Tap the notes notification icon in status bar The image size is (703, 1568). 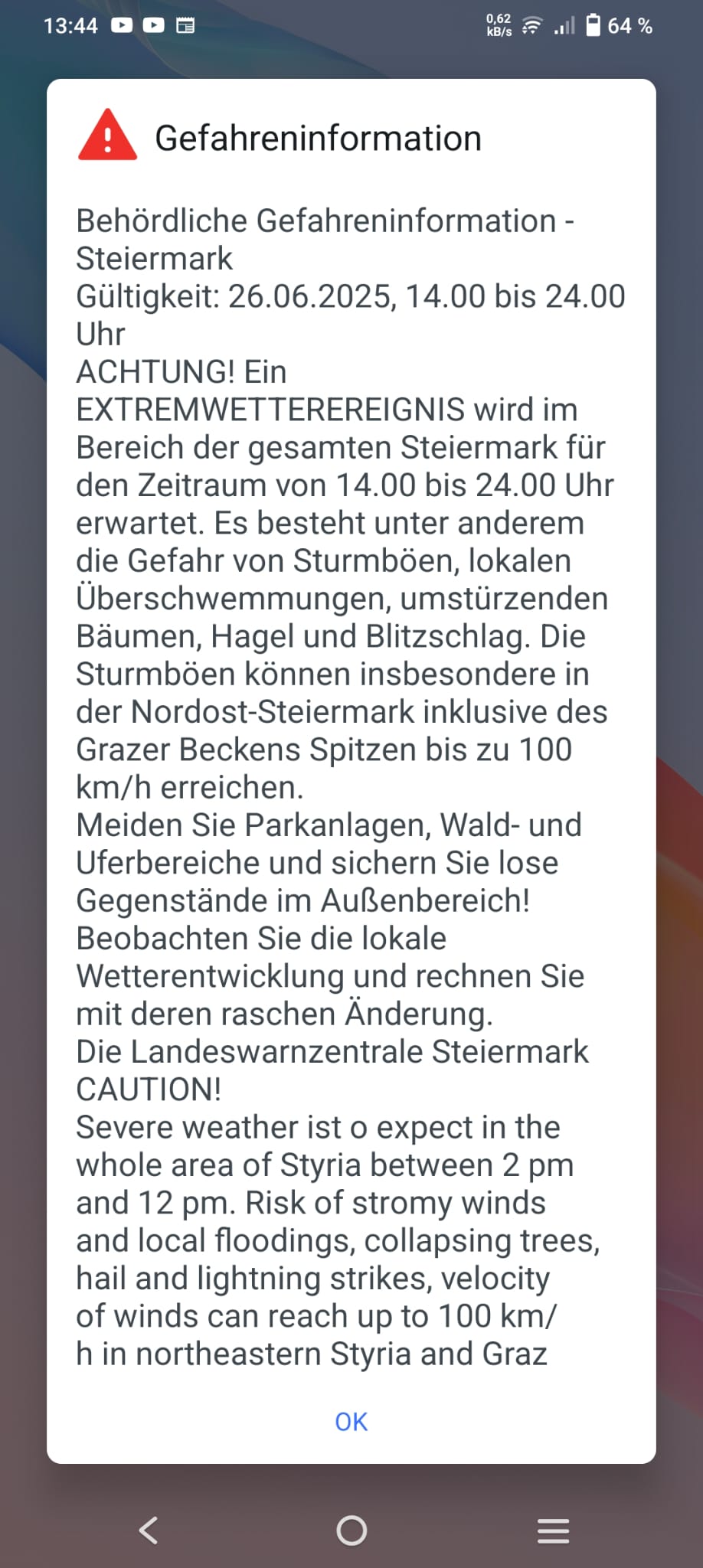pyautogui.click(x=186, y=24)
